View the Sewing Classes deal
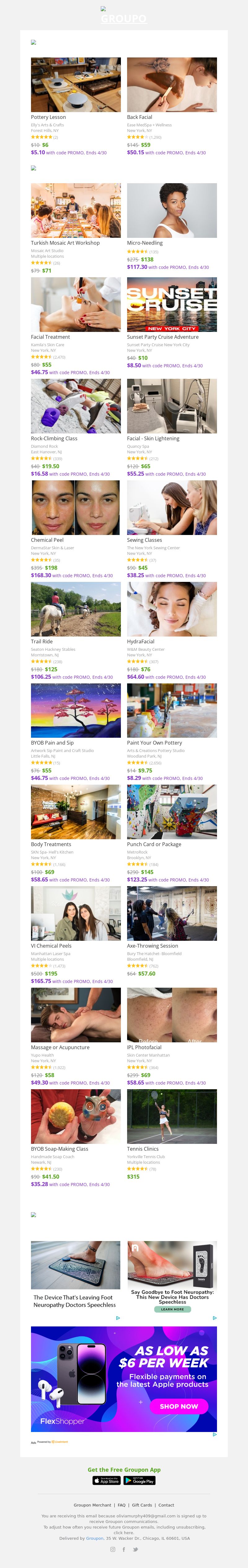Image resolution: width=248 pixels, height=1568 pixels. pyautogui.click(x=171, y=508)
